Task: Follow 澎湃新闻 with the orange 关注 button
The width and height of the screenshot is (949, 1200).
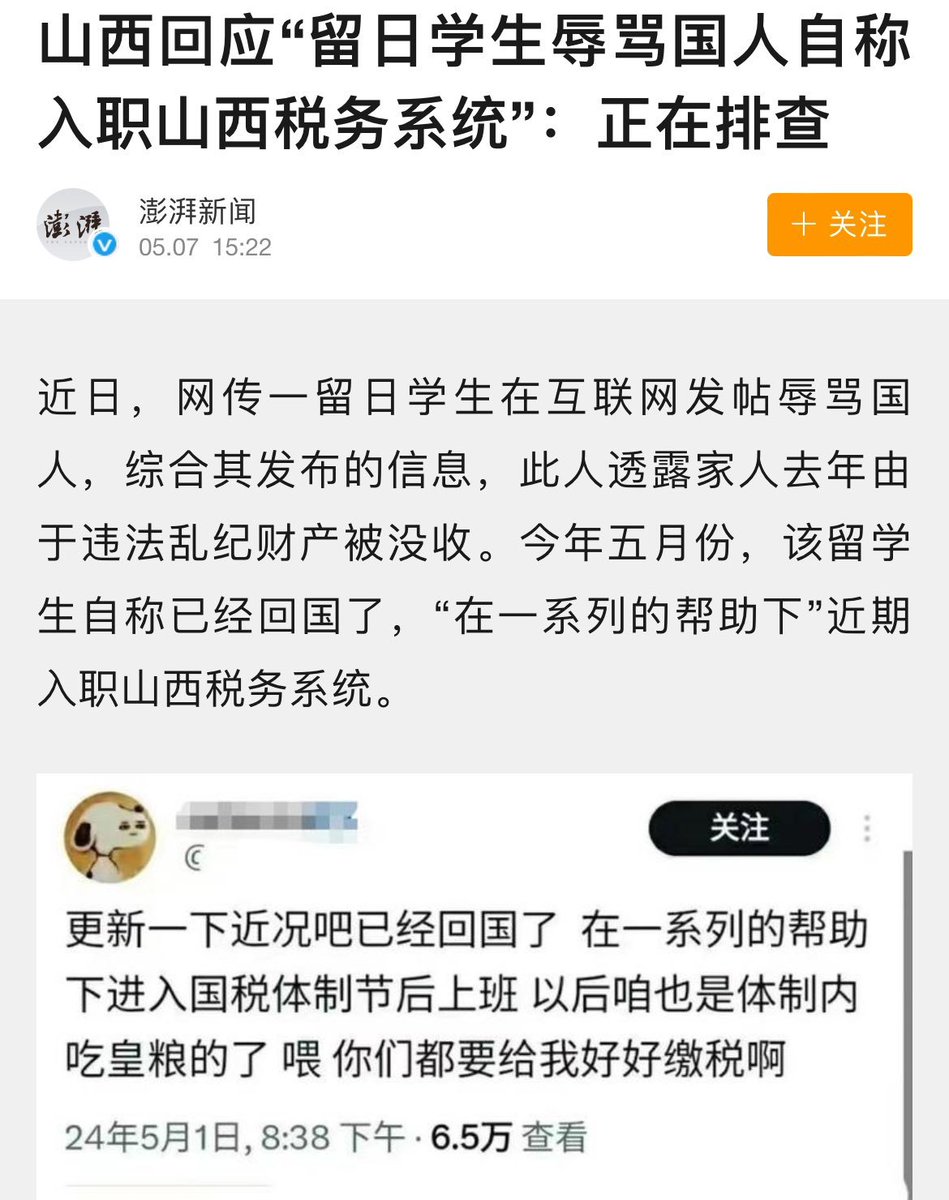Action: [839, 224]
